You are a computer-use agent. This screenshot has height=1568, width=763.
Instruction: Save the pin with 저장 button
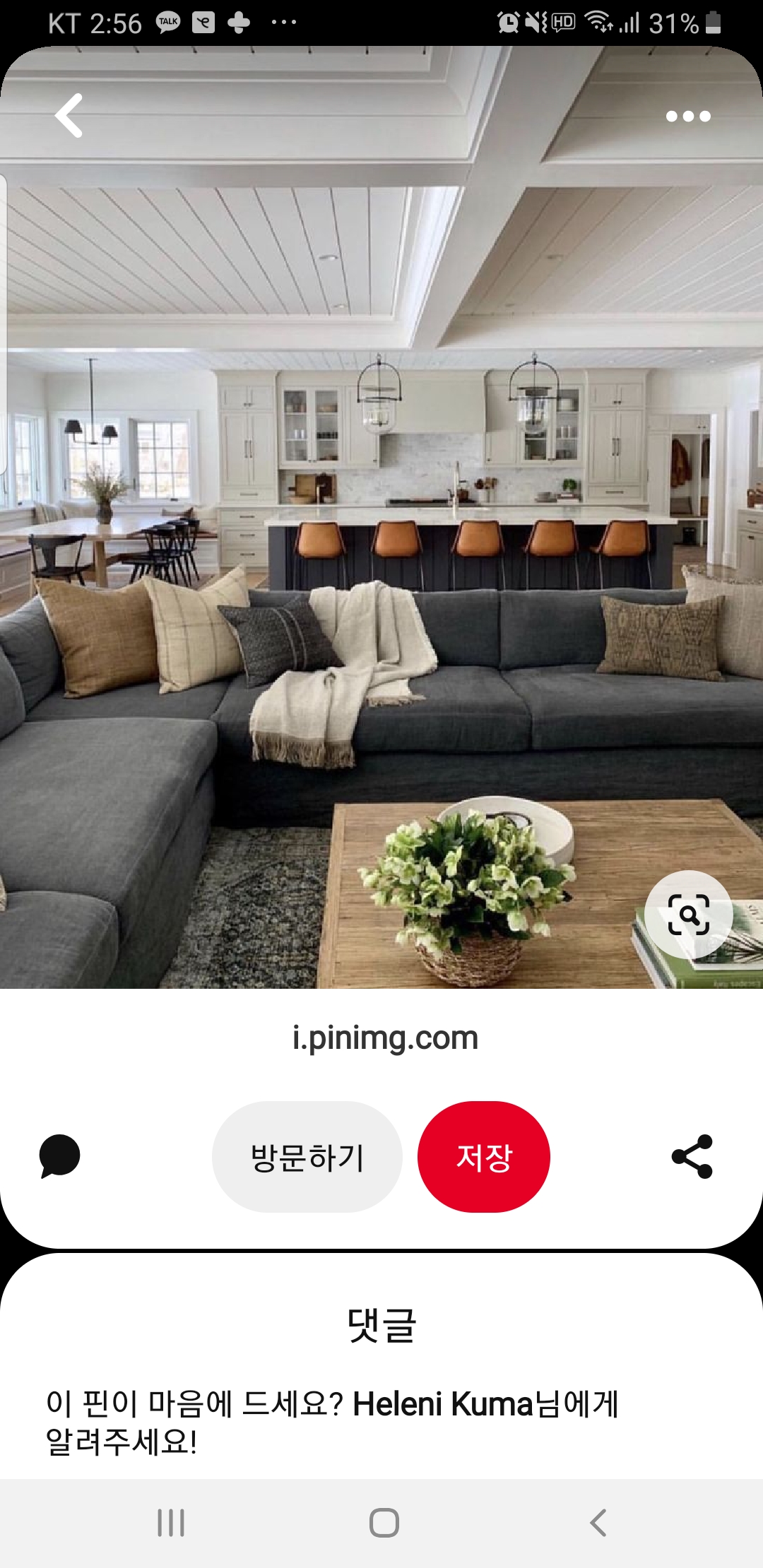(484, 1157)
